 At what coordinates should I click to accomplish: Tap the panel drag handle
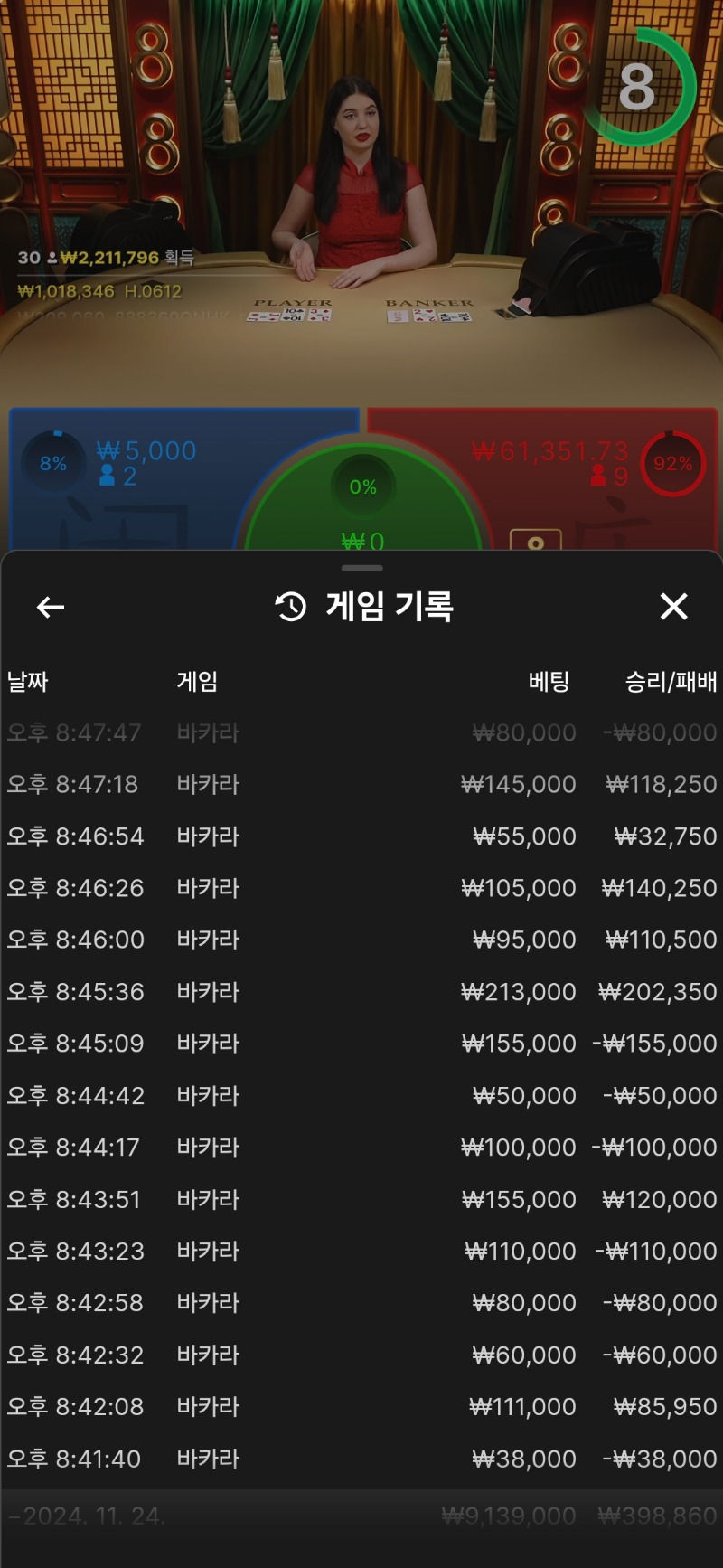(362, 568)
